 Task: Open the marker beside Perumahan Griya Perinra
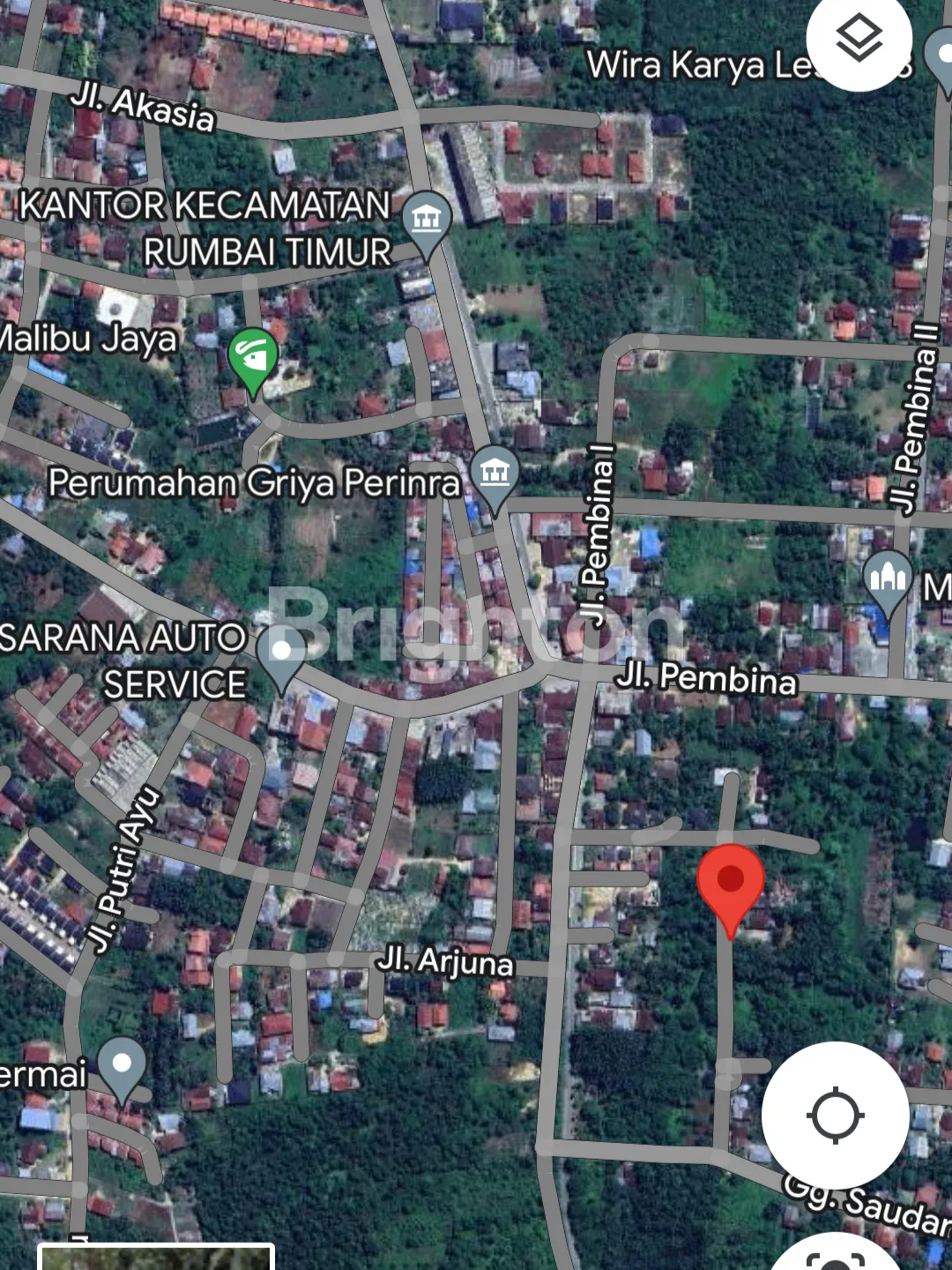tap(495, 475)
